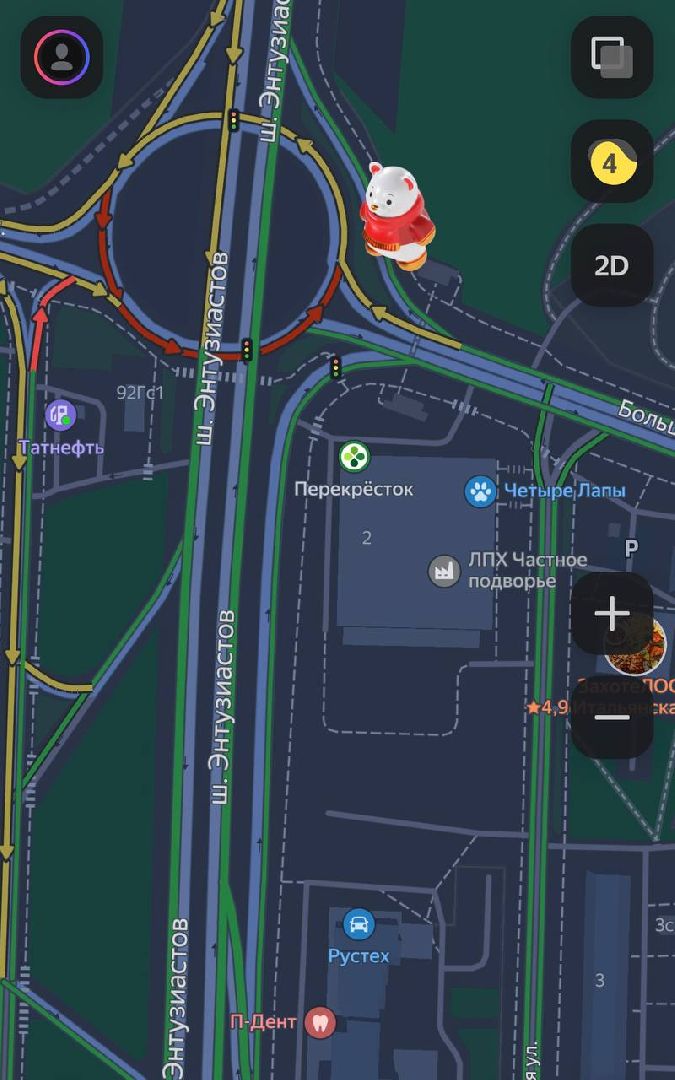Zoom out with the minus button

pos(611,716)
